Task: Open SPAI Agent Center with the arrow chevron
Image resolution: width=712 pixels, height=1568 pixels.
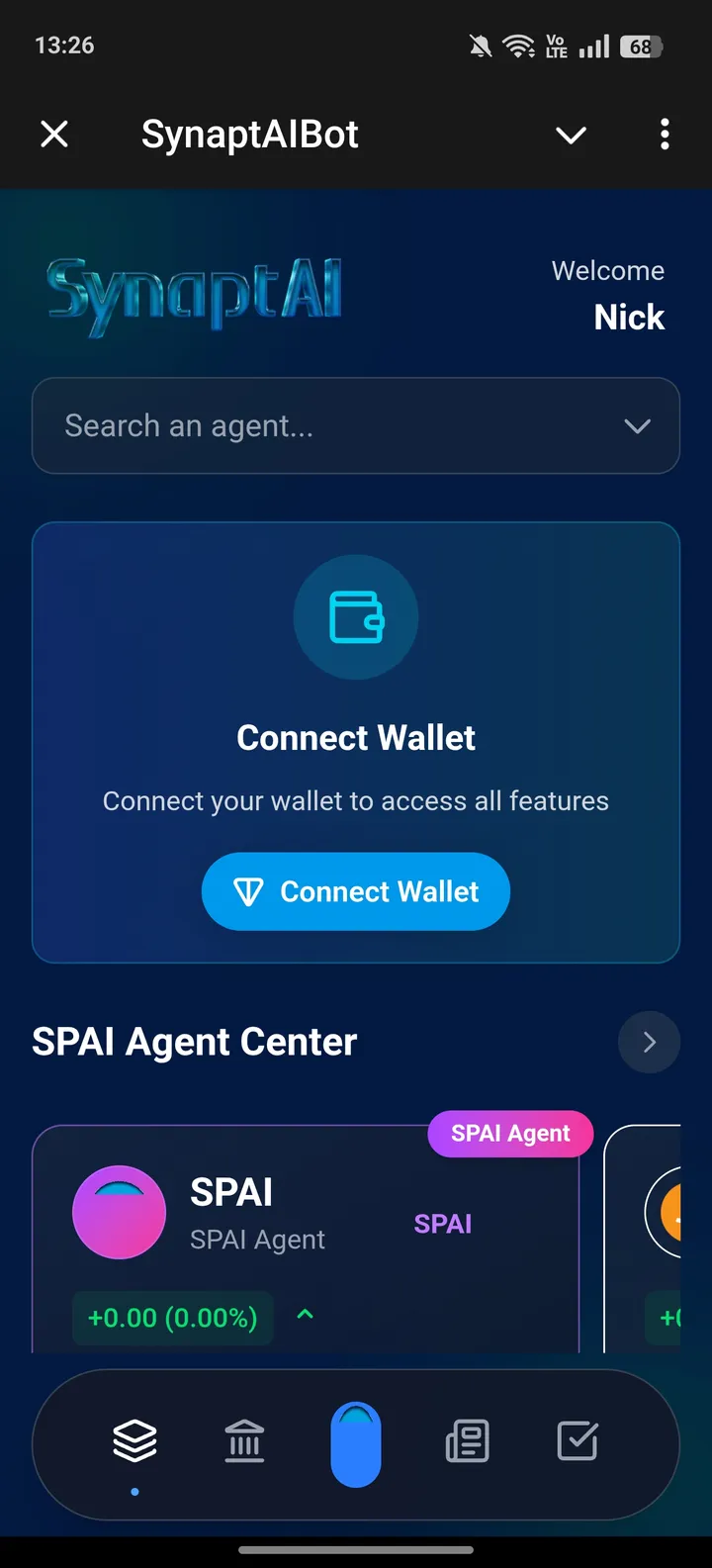Action: click(649, 1042)
